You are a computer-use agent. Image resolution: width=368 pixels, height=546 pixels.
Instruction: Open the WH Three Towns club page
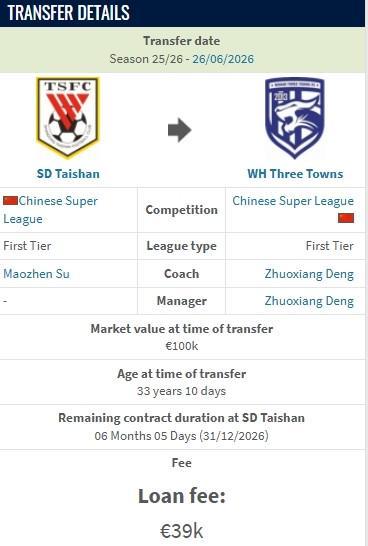tap(295, 173)
